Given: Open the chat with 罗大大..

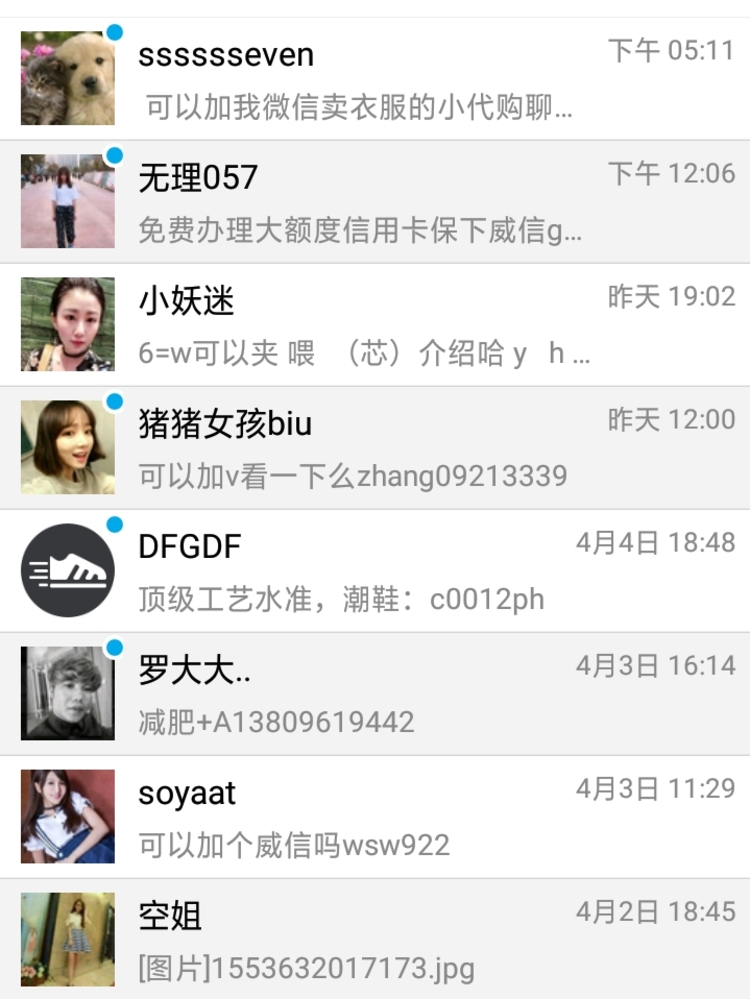Looking at the screenshot, I should [375, 693].
